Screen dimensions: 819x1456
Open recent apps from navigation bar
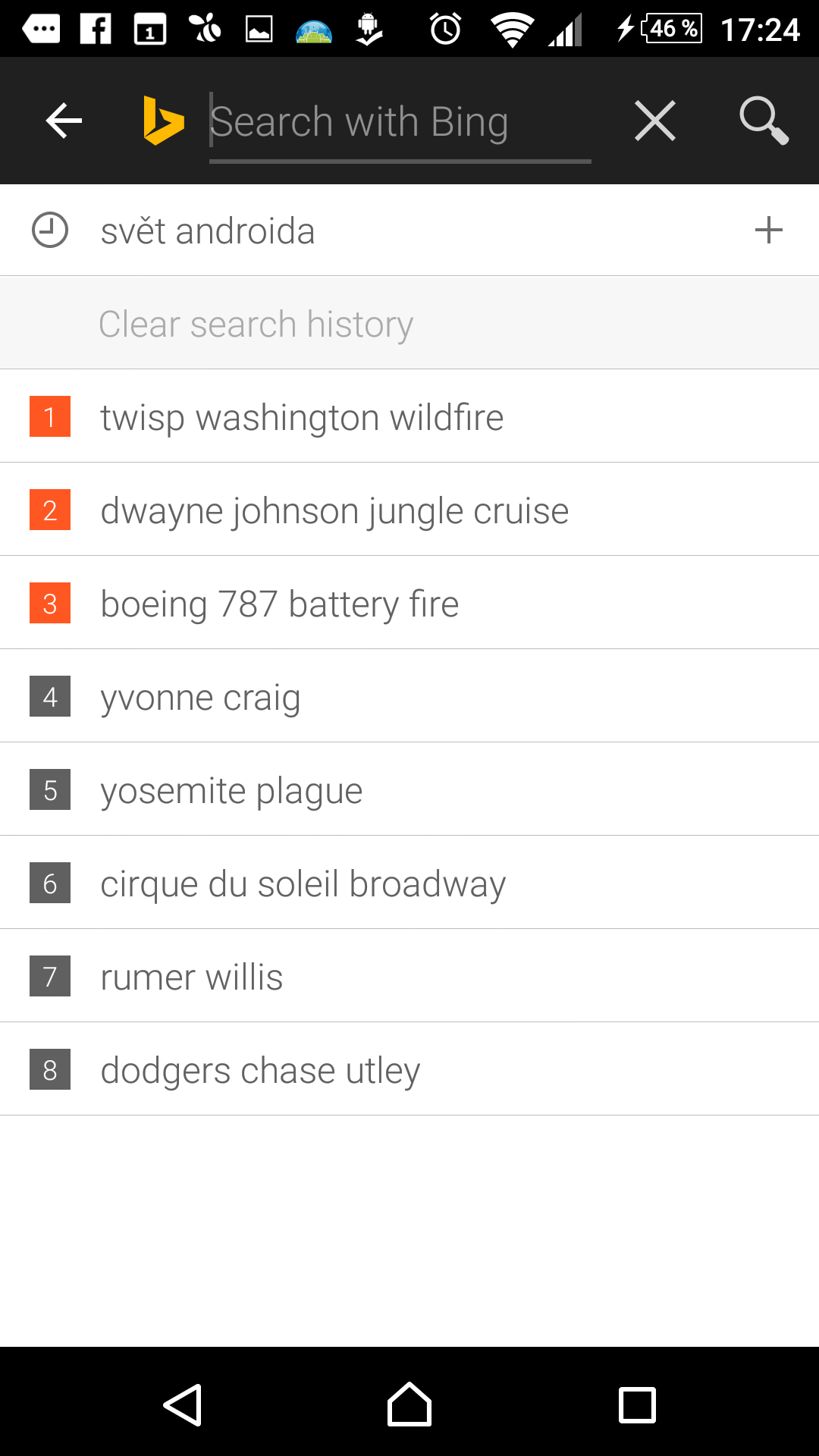637,1404
